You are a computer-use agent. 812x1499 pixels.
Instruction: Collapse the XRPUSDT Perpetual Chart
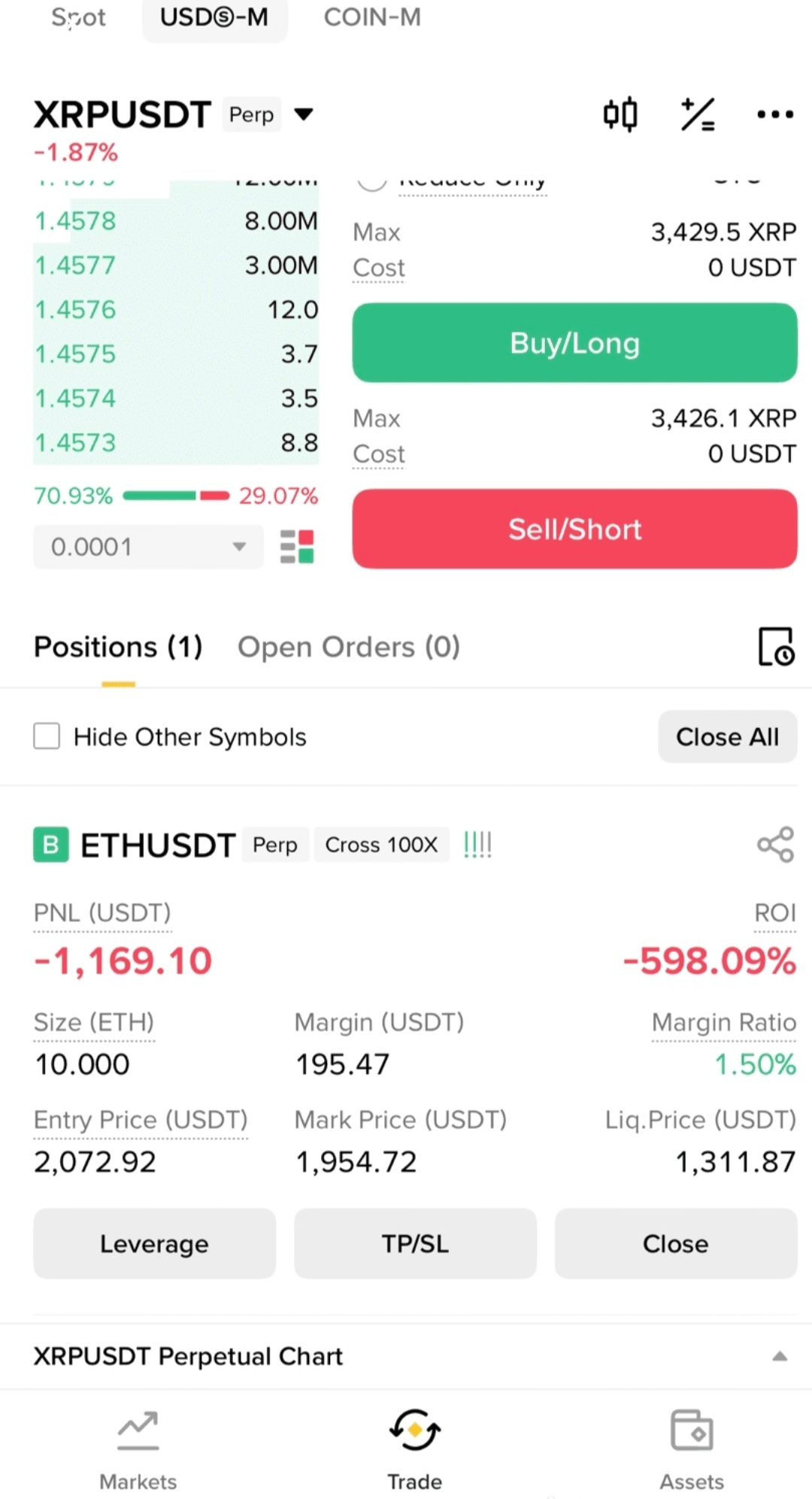coord(780,1356)
